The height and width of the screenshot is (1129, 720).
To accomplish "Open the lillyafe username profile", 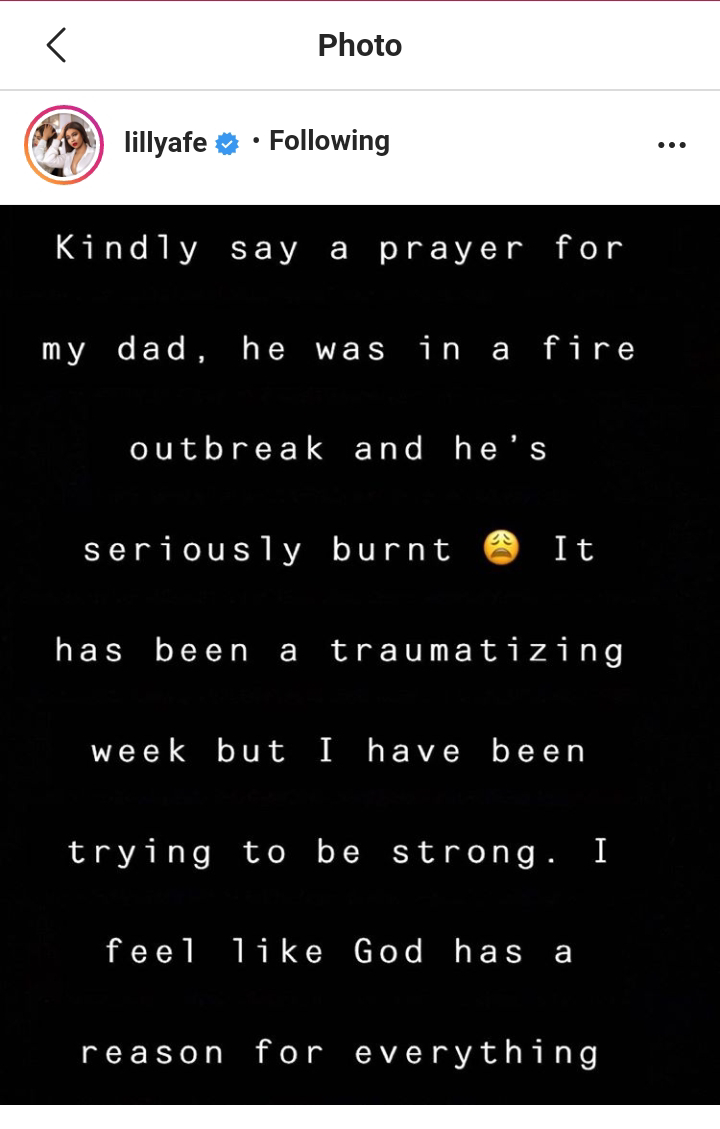I will [166, 143].
